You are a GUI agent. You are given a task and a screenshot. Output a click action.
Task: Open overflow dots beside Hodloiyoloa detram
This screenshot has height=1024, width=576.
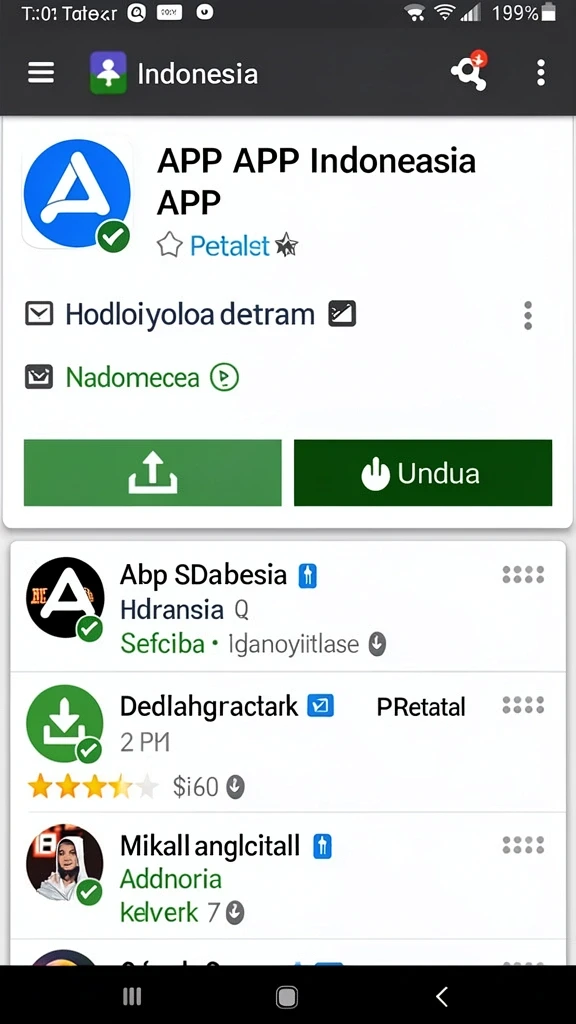click(x=528, y=315)
